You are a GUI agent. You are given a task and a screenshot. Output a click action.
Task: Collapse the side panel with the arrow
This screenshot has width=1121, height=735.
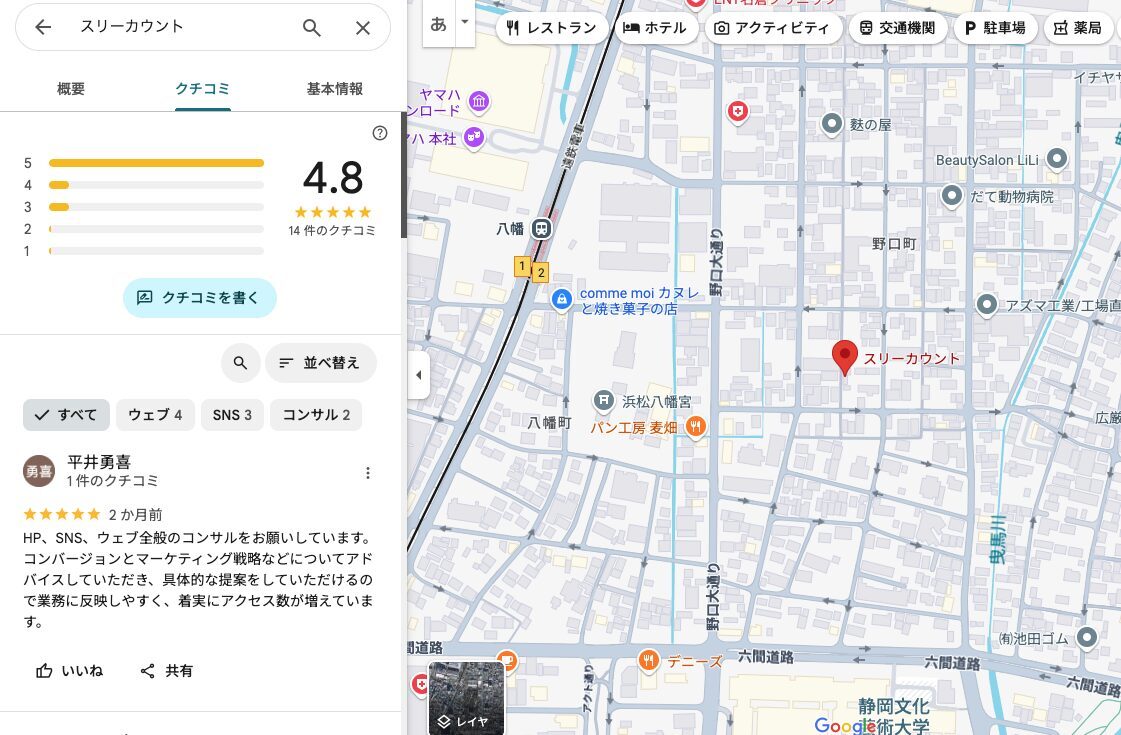[x=418, y=375]
